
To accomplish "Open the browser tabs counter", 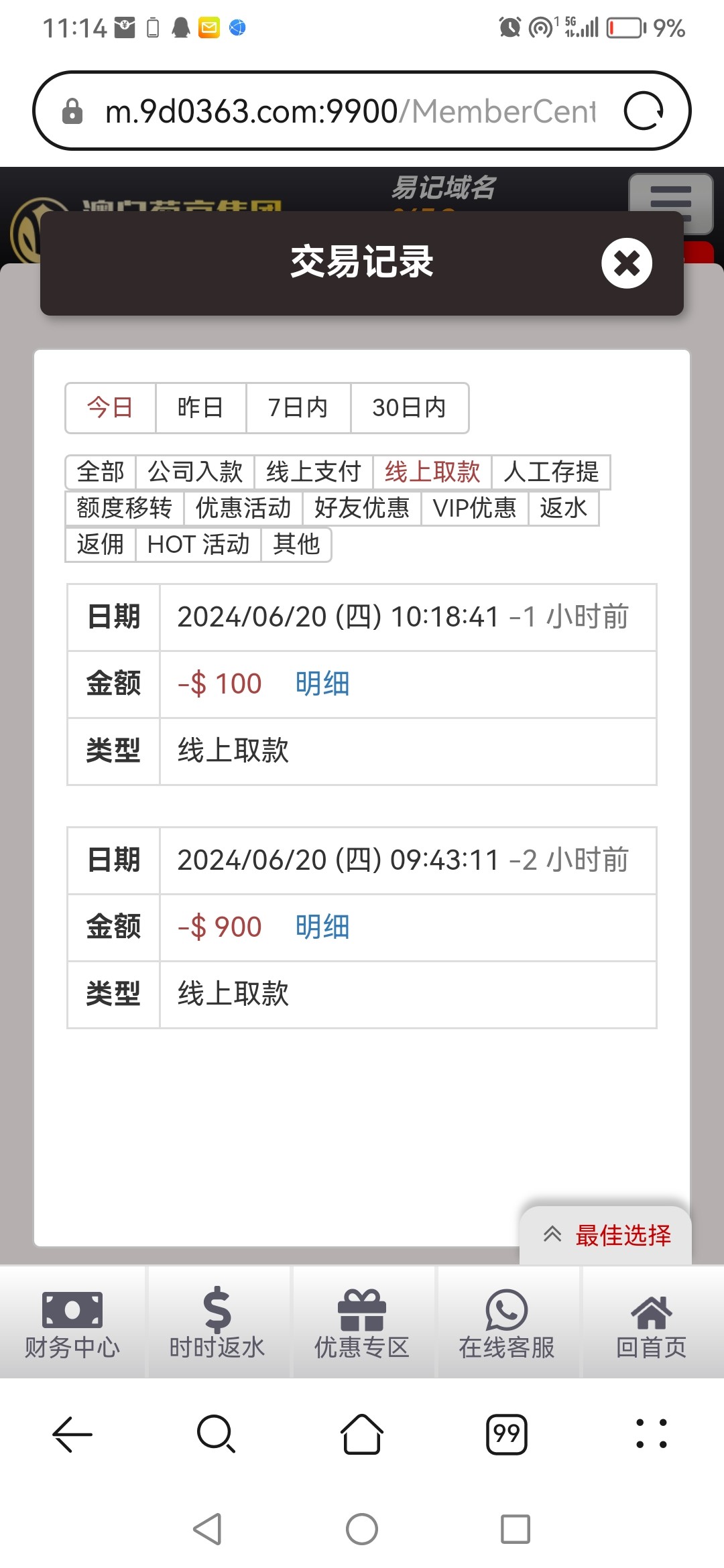I will click(x=507, y=1435).
